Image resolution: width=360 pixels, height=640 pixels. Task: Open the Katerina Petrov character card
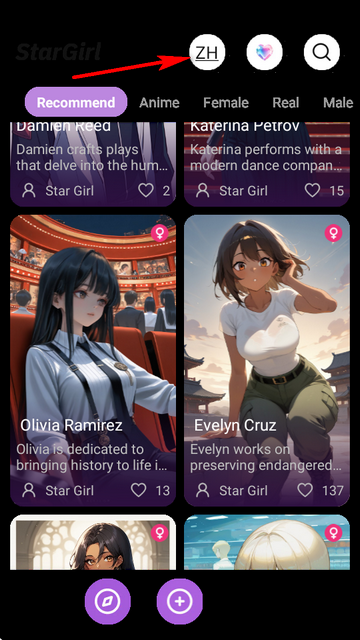pyautogui.click(x=267, y=164)
